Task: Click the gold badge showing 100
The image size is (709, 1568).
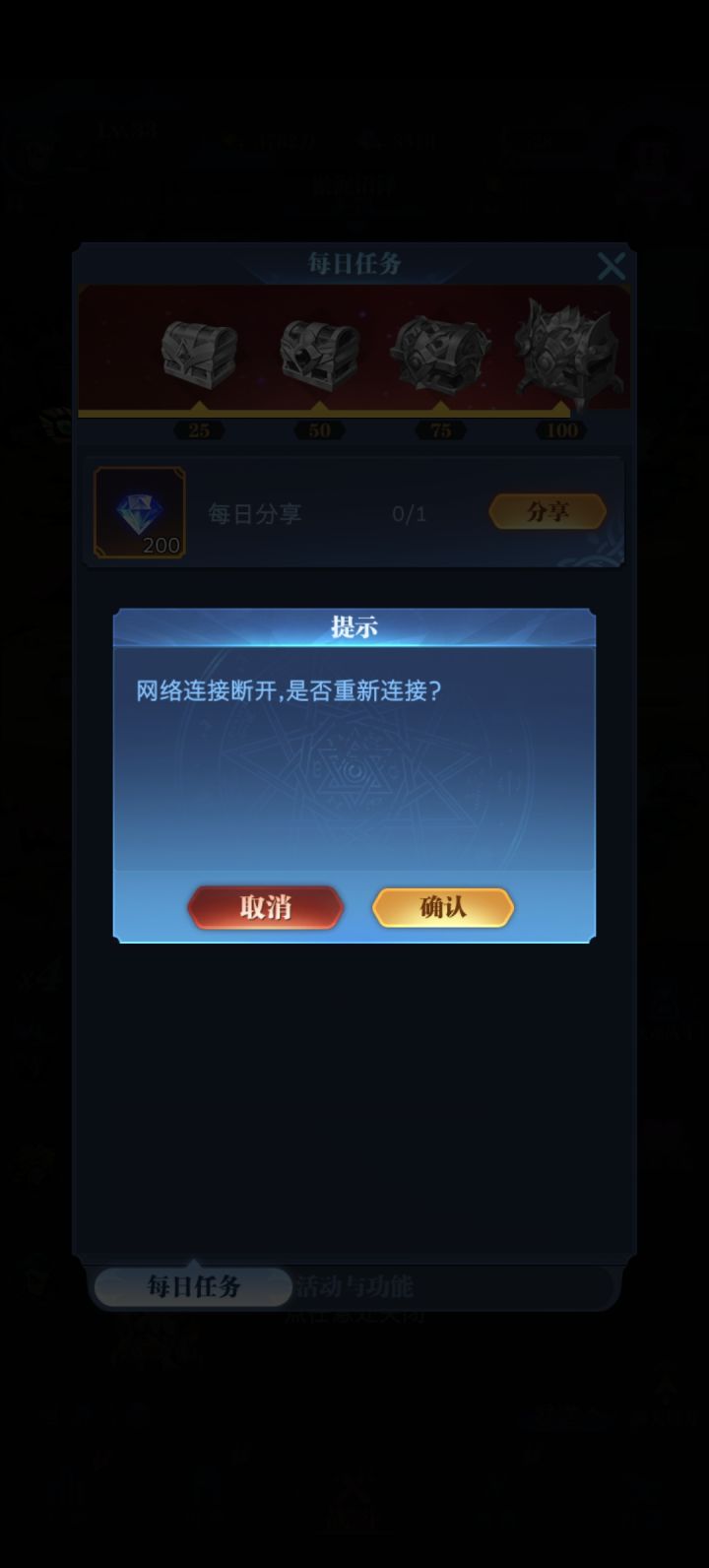Action: click(561, 429)
